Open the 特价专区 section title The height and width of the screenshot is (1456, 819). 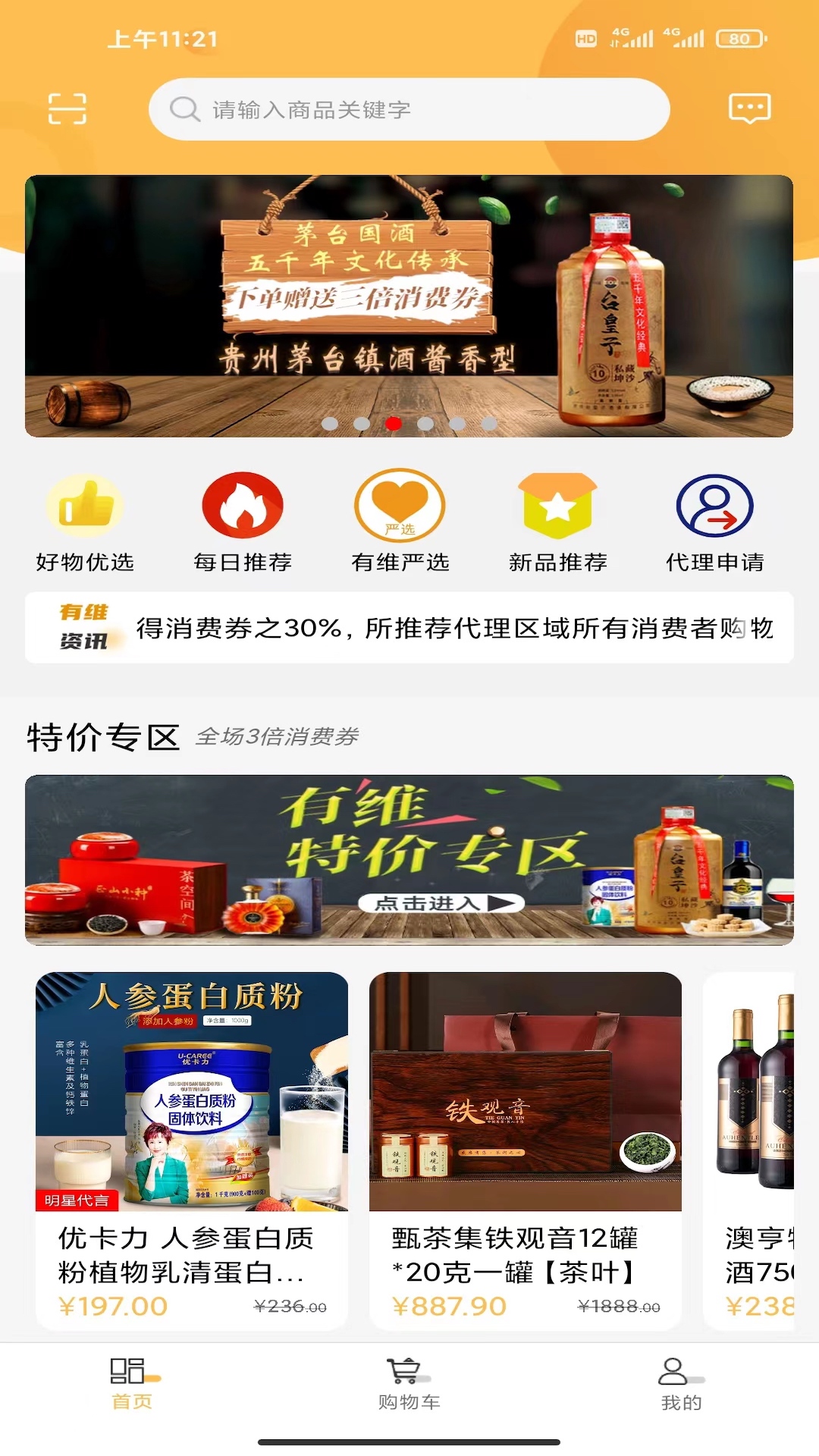point(102,734)
